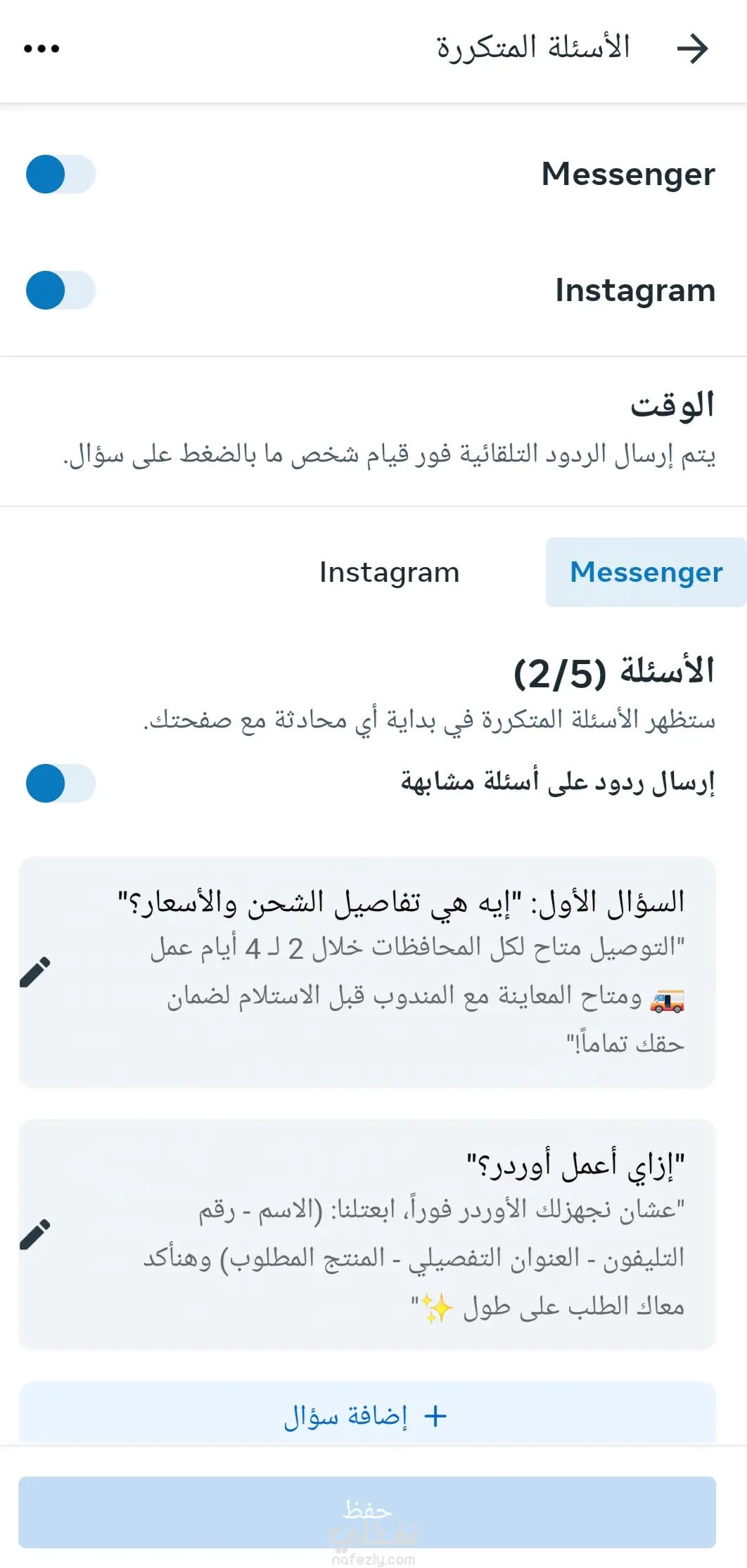Go back using the header arrow
747x1568 pixels.
click(x=693, y=49)
